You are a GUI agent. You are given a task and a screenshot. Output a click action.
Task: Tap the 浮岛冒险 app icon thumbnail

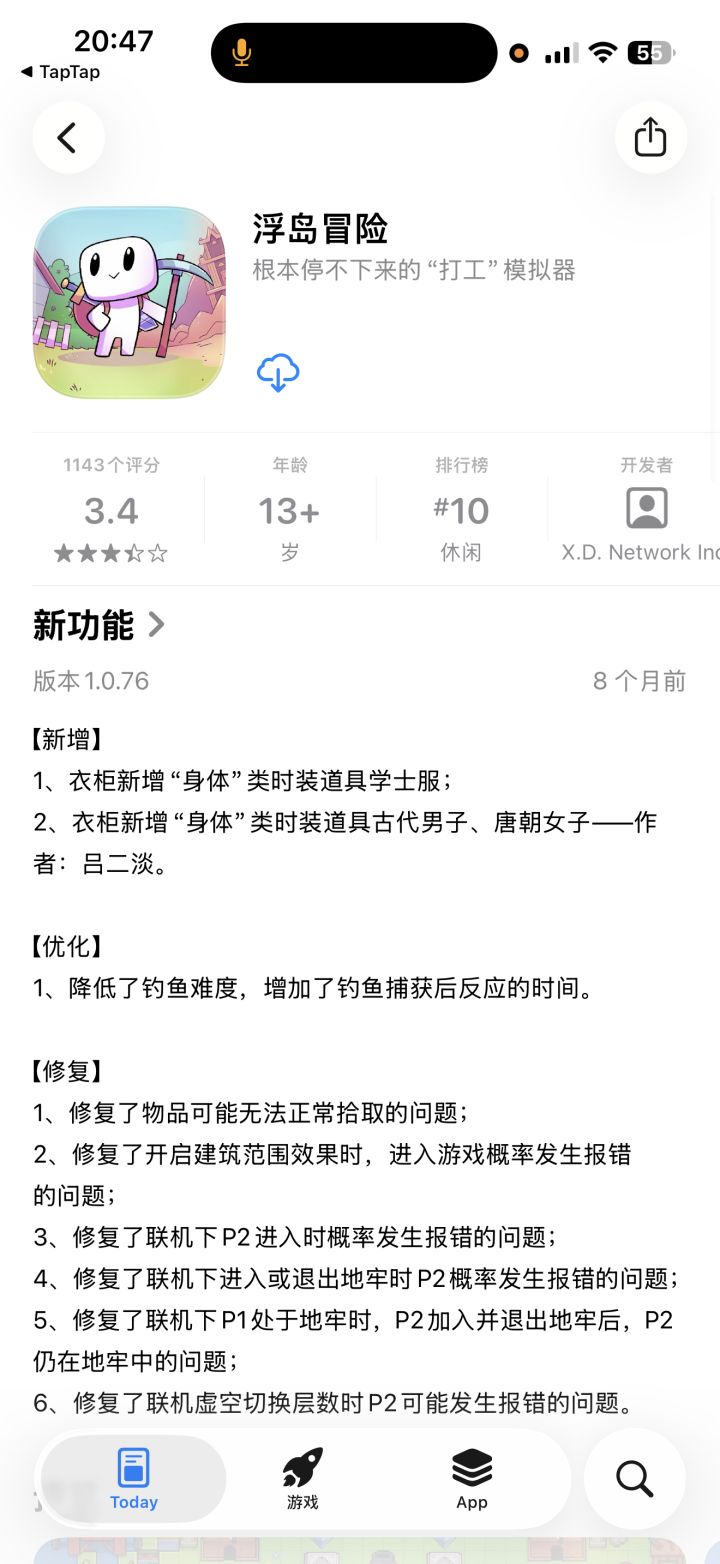pyautogui.click(x=129, y=301)
